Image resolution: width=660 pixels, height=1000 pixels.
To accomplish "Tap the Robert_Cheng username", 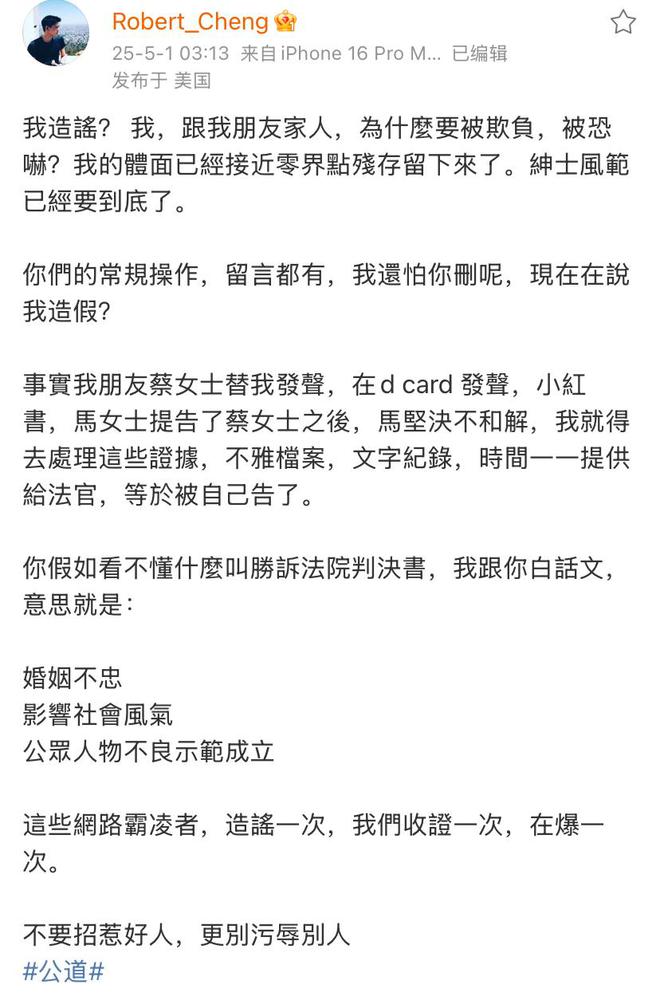I will 190,21.
